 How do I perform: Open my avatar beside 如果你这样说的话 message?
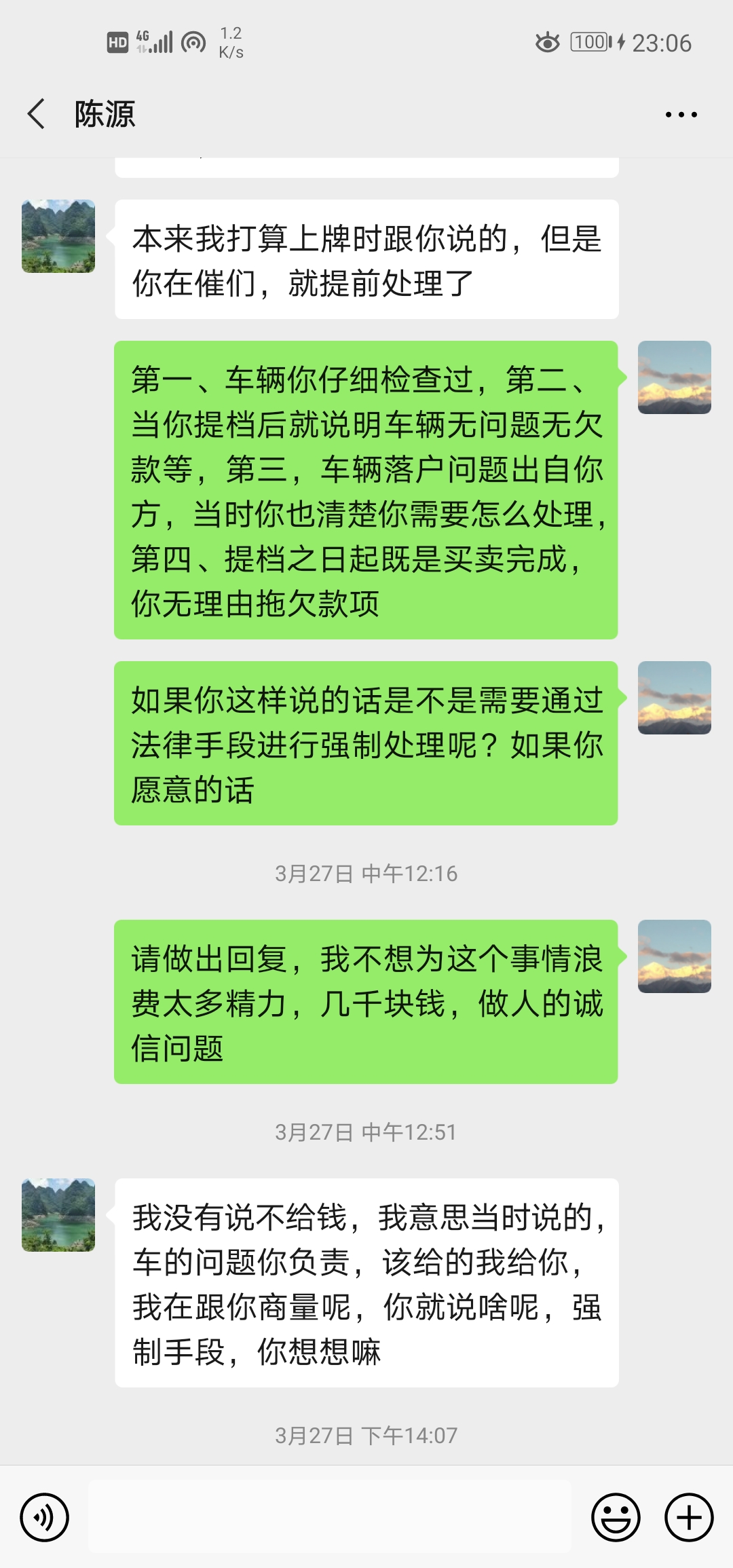675,698
